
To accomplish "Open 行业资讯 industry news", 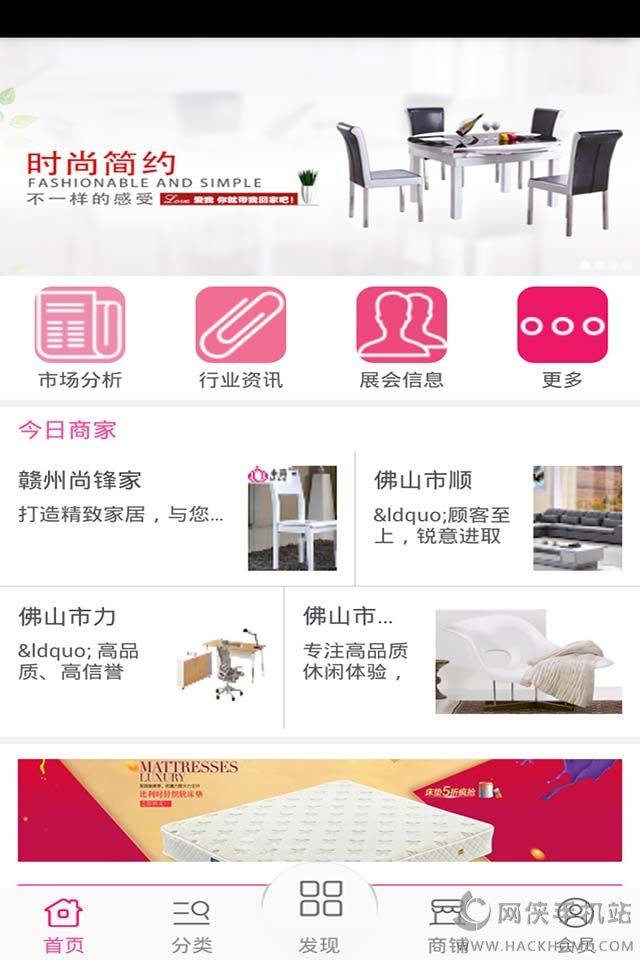I will [240, 338].
